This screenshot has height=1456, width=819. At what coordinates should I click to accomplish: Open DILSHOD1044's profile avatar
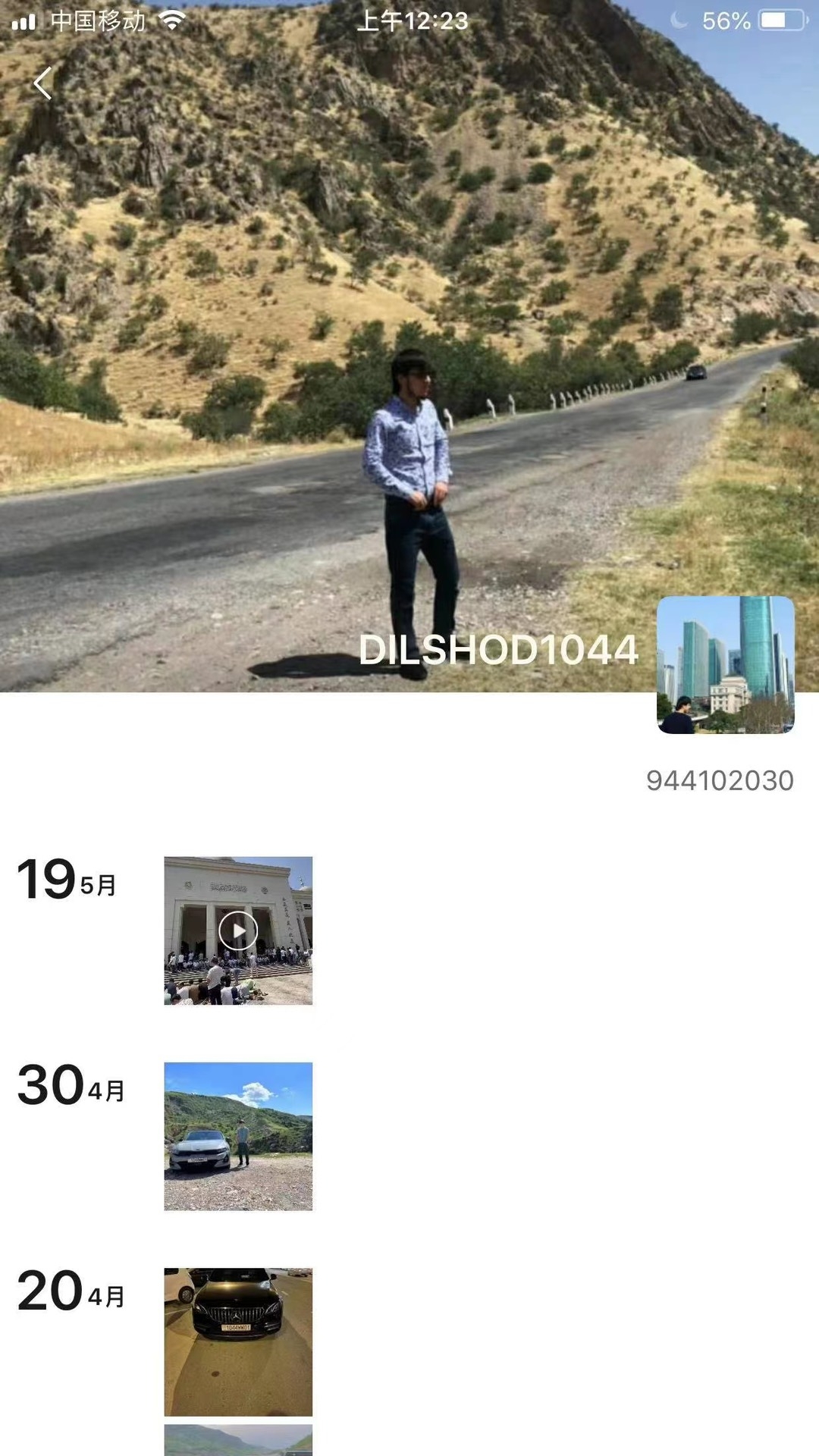point(725,665)
